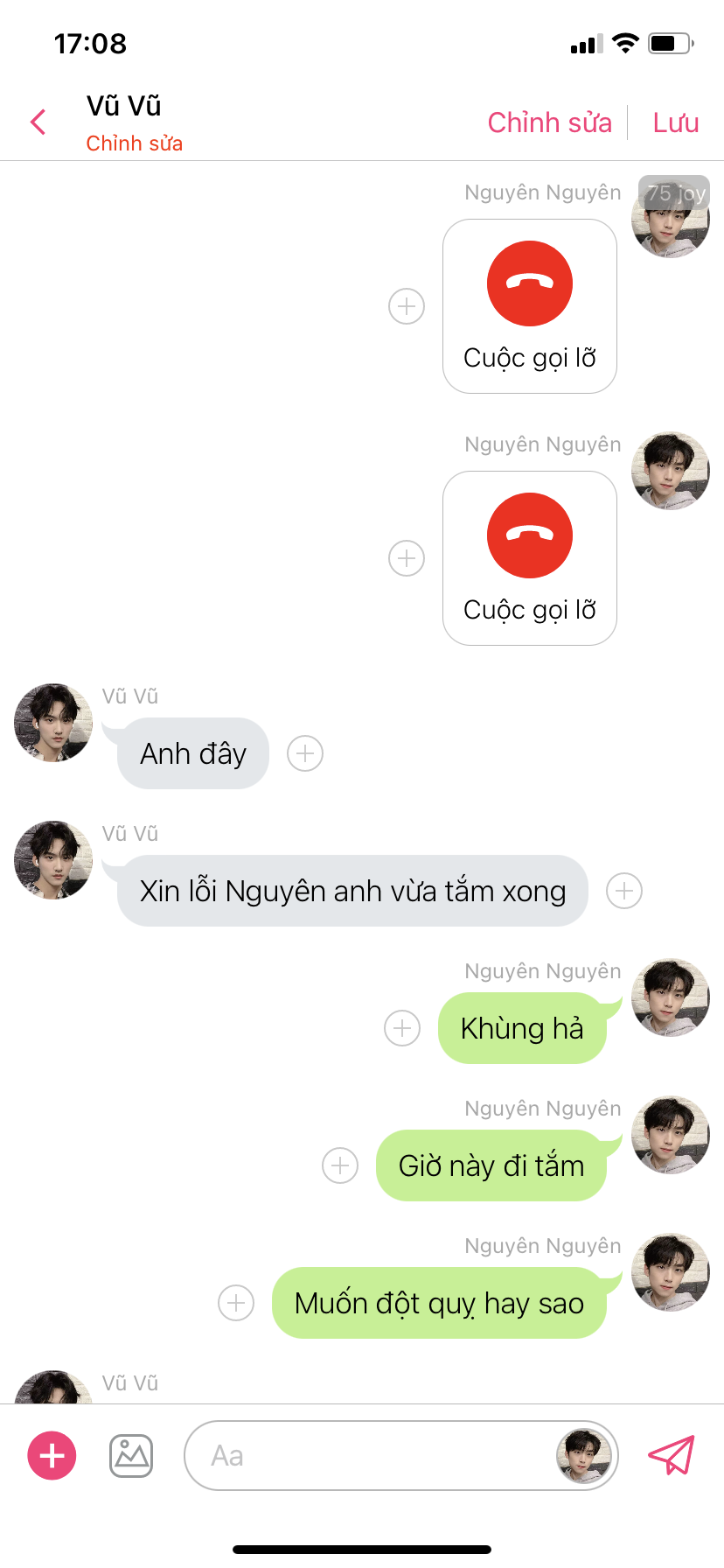Image resolution: width=724 pixels, height=1568 pixels.
Task: Focus the Aa message input field
Action: (367, 1456)
